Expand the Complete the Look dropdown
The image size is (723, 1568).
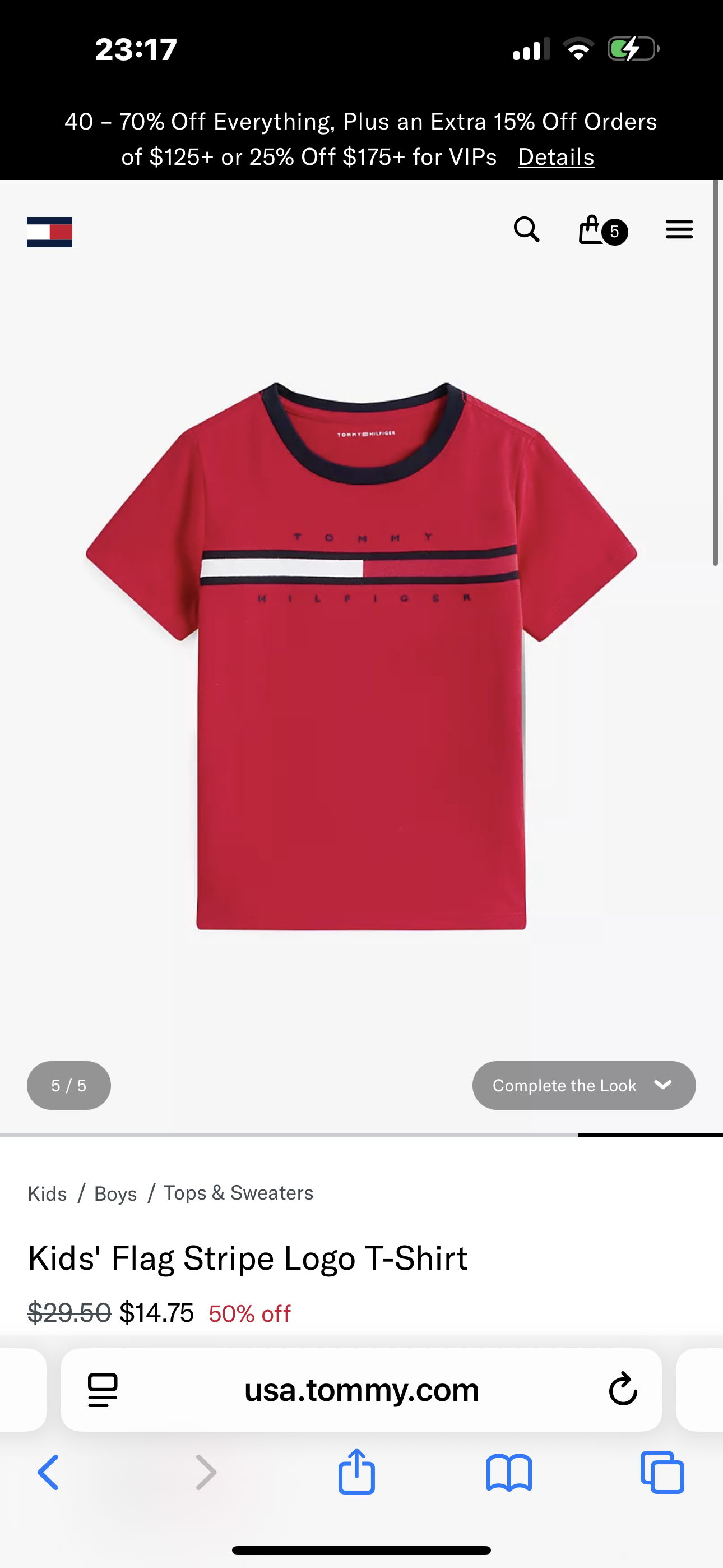[583, 1085]
